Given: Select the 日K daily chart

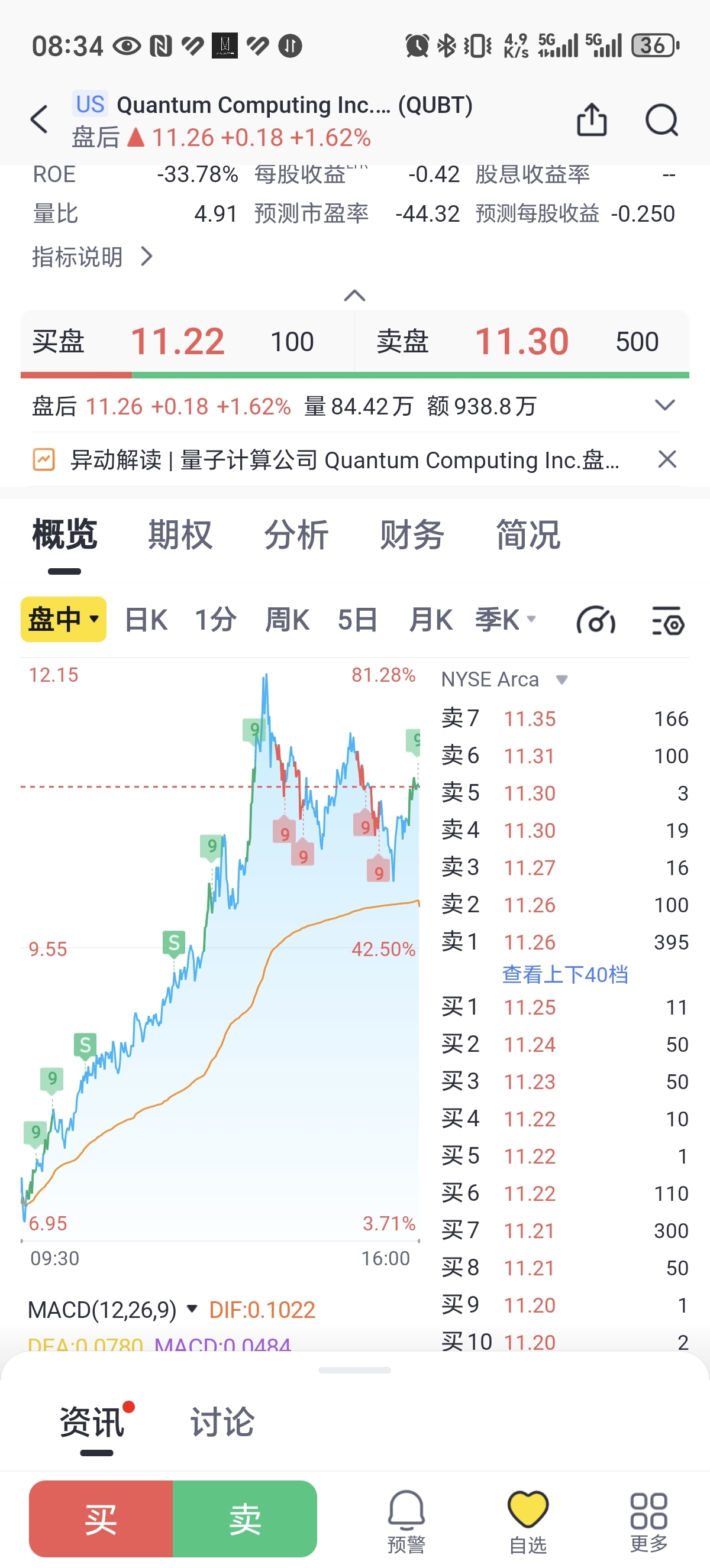Looking at the screenshot, I should pyautogui.click(x=146, y=620).
